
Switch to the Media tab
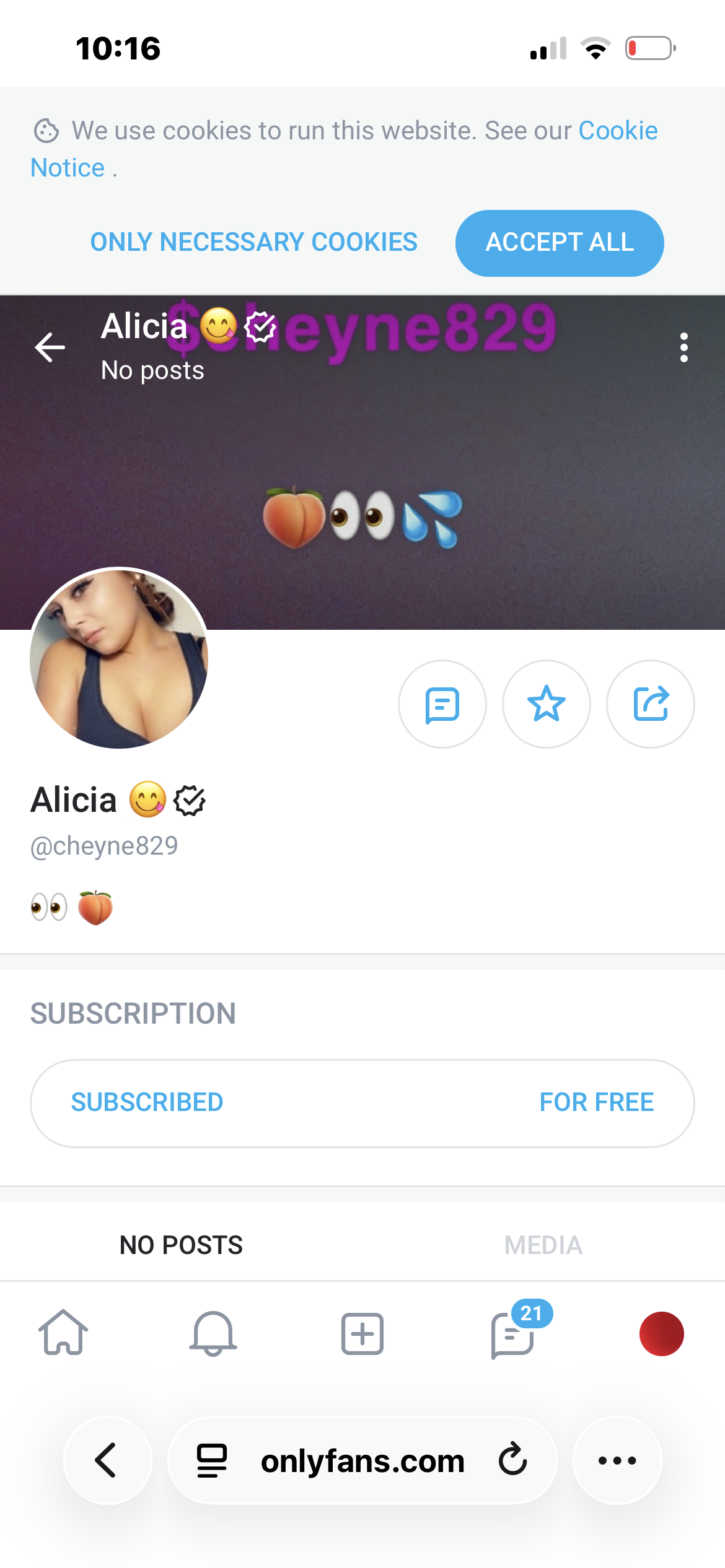point(543,1245)
